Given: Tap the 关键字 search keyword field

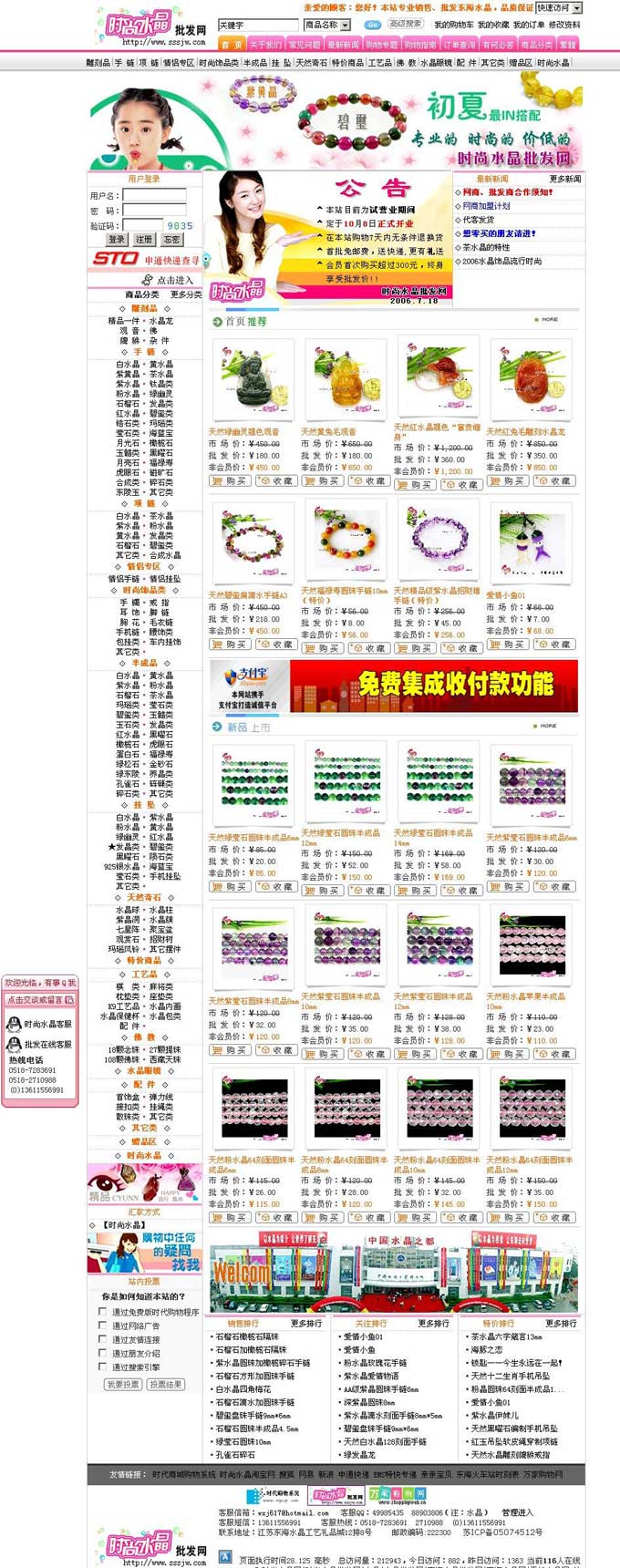Looking at the screenshot, I should click(x=257, y=26).
